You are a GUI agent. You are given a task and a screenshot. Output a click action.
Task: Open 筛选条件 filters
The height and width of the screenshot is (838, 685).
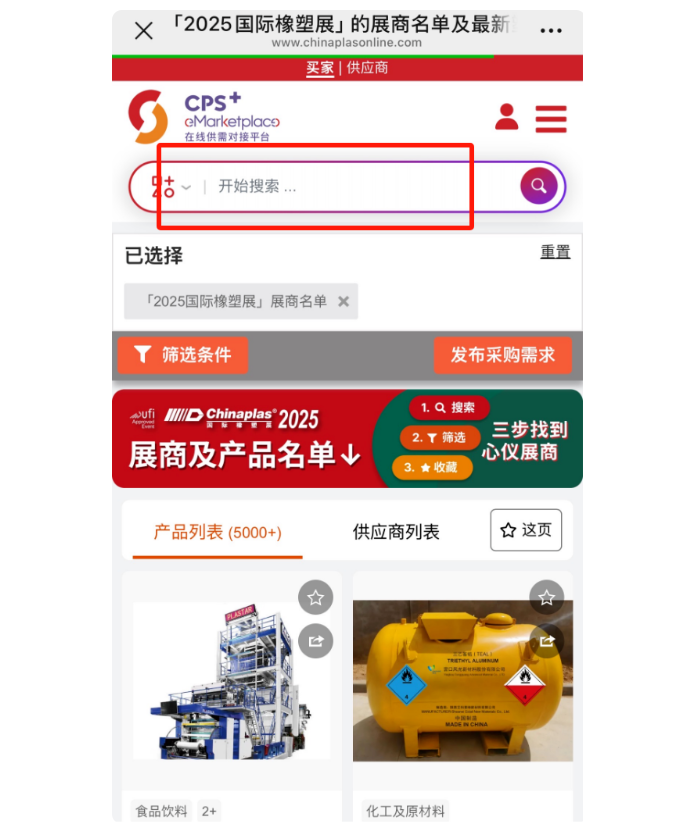click(x=183, y=355)
